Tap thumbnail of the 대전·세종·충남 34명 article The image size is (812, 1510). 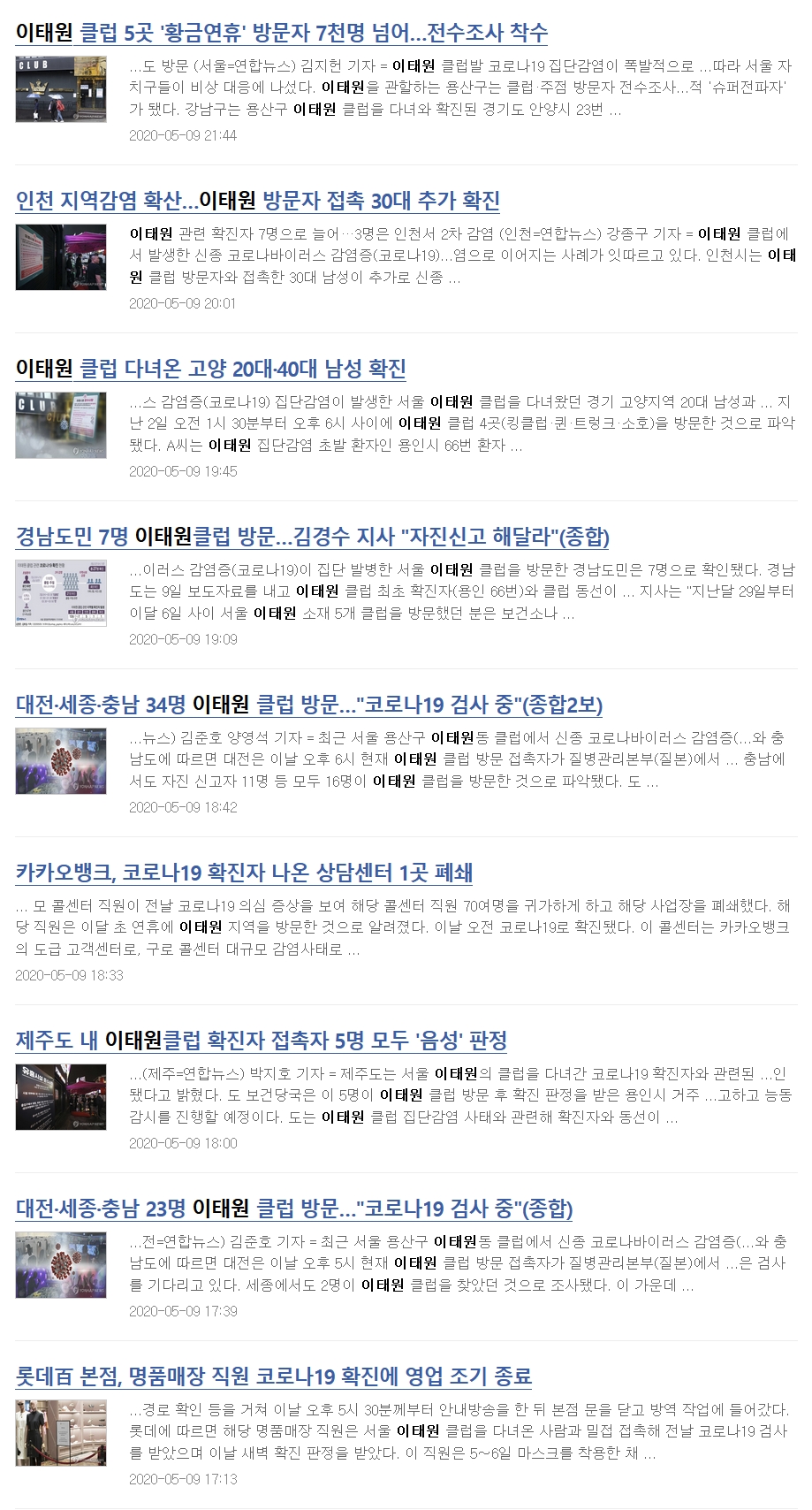point(61,761)
